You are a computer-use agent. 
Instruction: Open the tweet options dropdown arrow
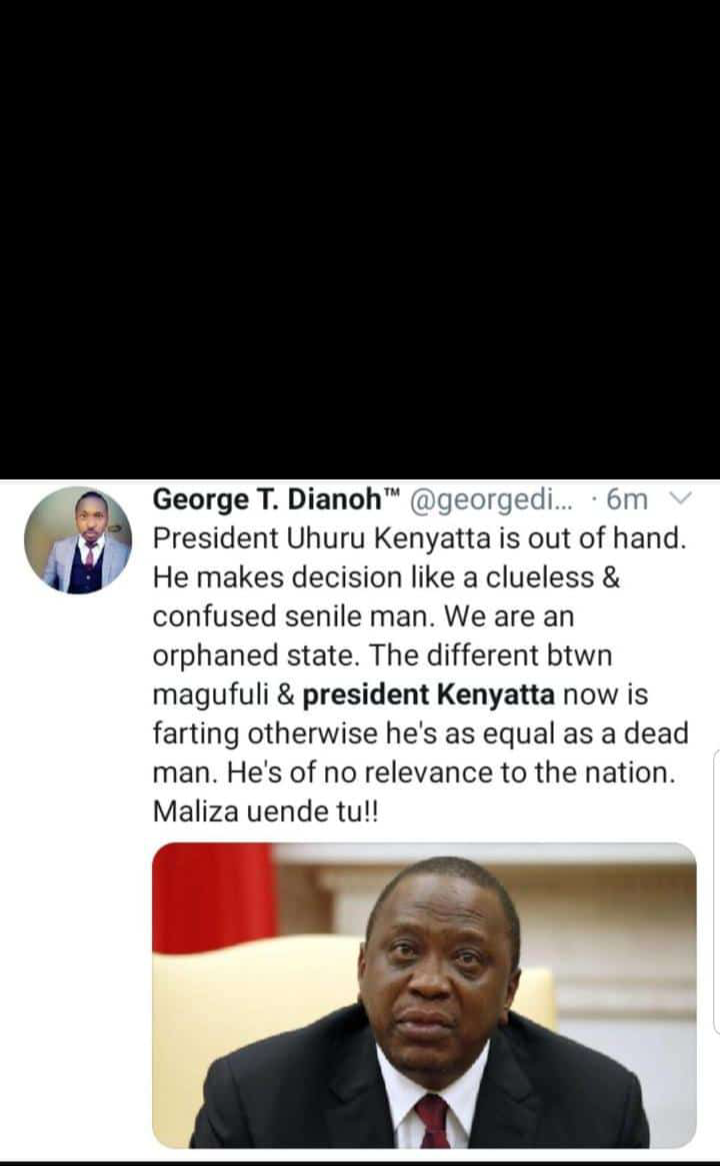pos(679,498)
